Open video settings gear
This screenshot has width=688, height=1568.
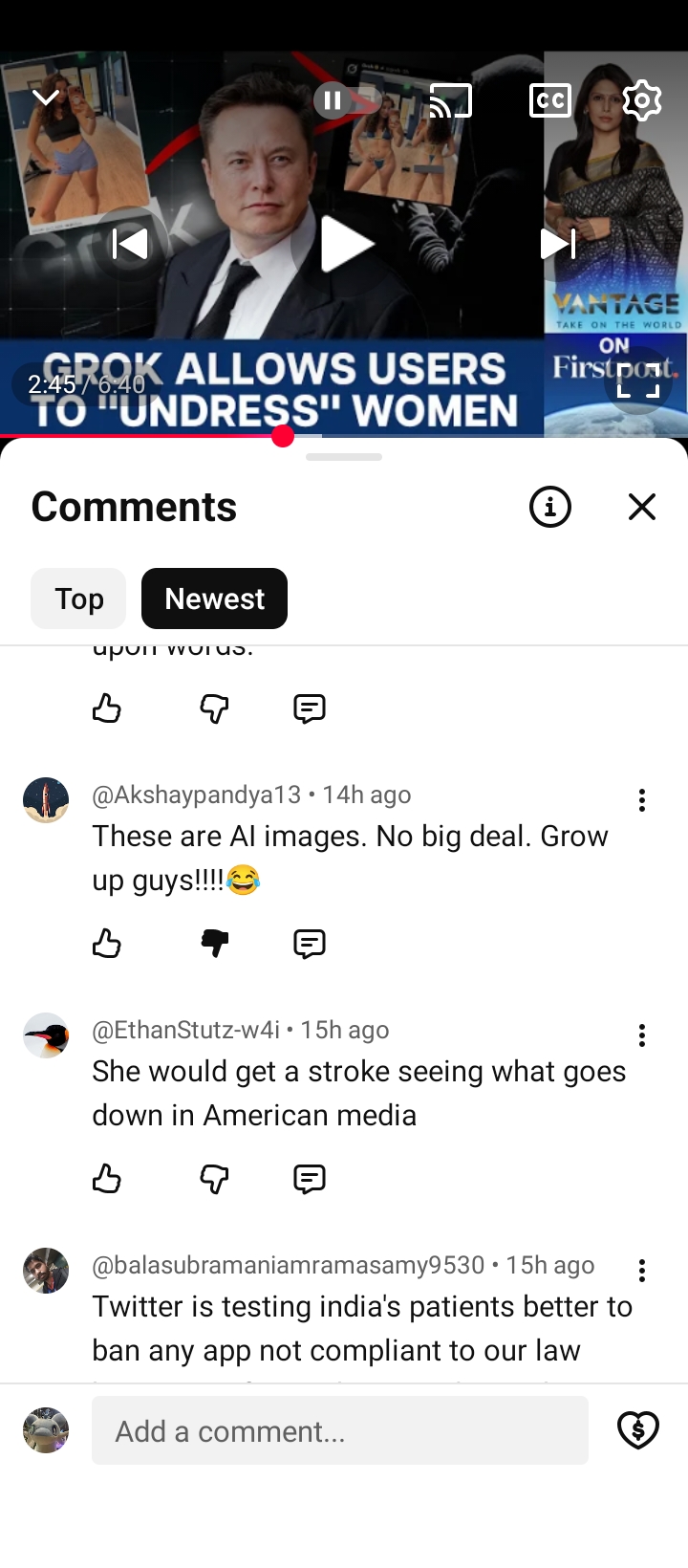coord(641,100)
